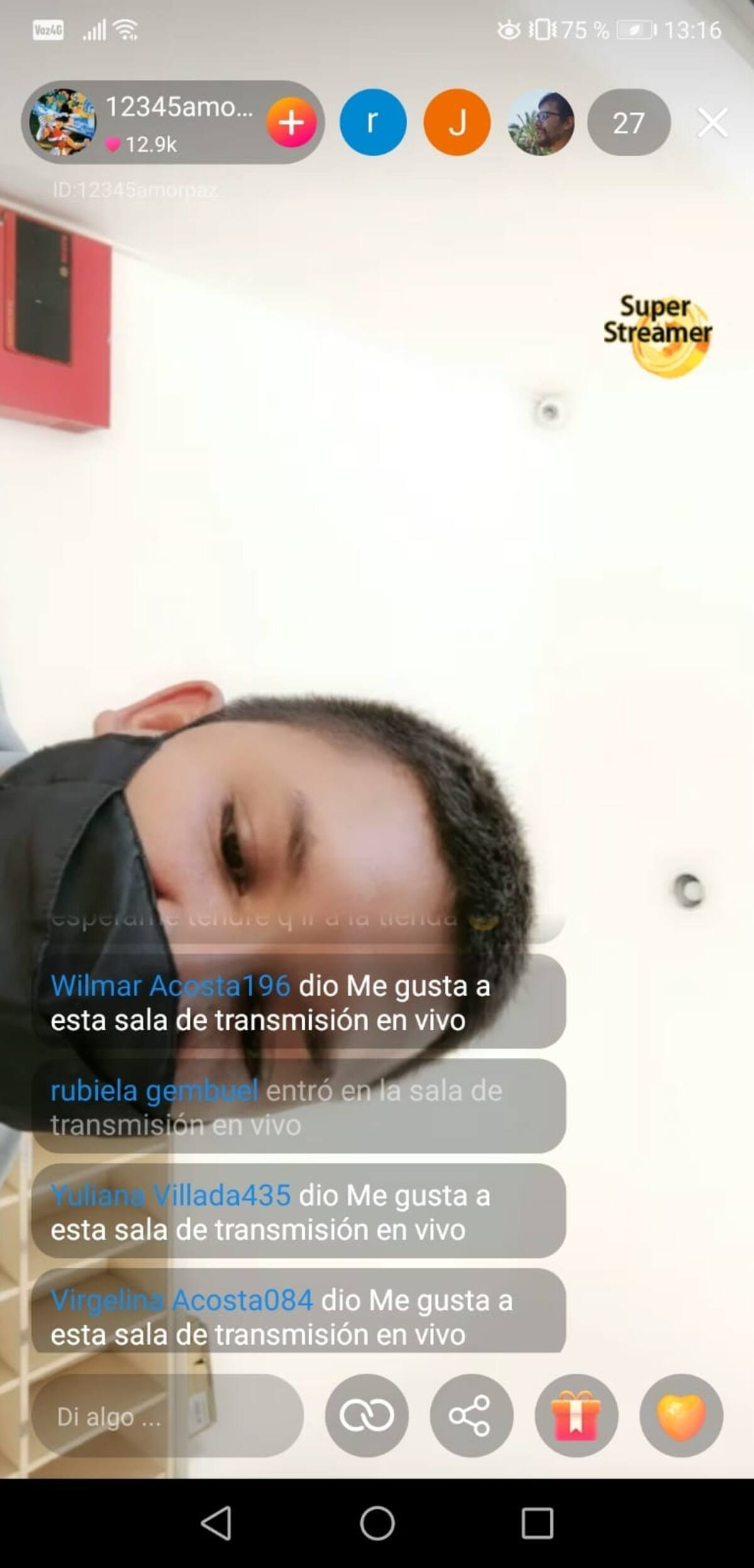
Task: Go to the home screen
Action: click(377, 1523)
